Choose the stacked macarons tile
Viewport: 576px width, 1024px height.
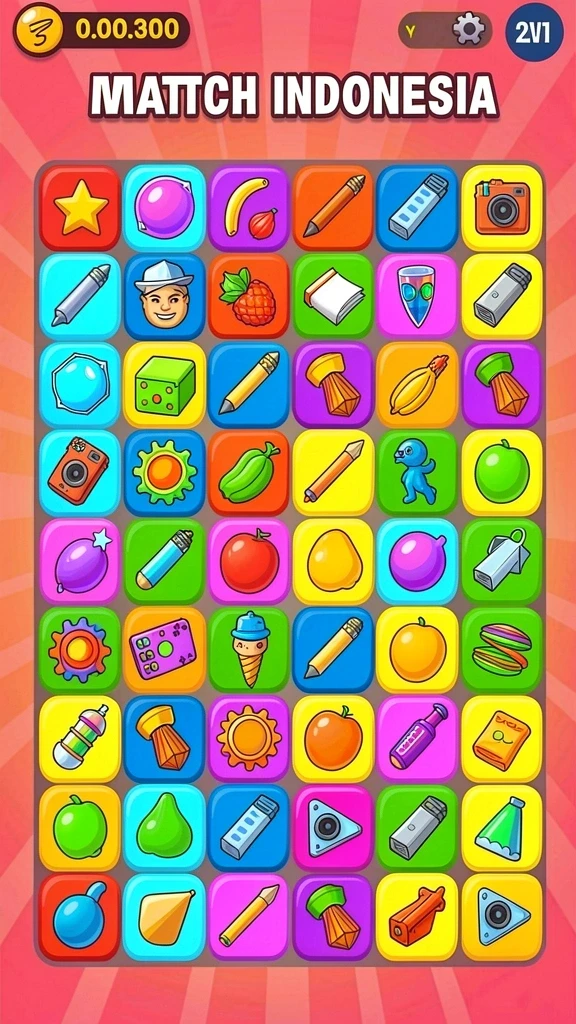[502, 650]
